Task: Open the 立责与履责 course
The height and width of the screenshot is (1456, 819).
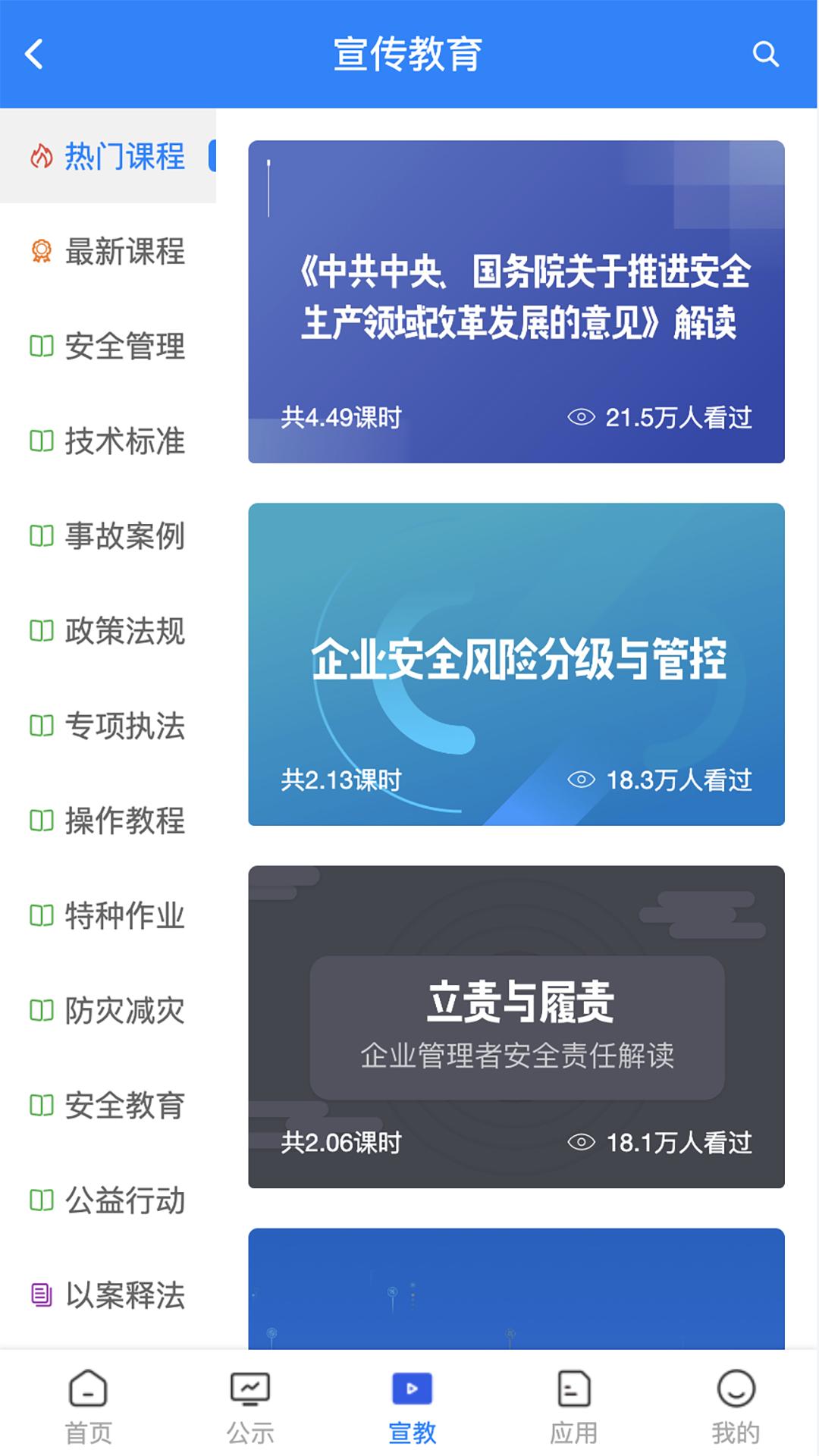Action: (516, 1024)
